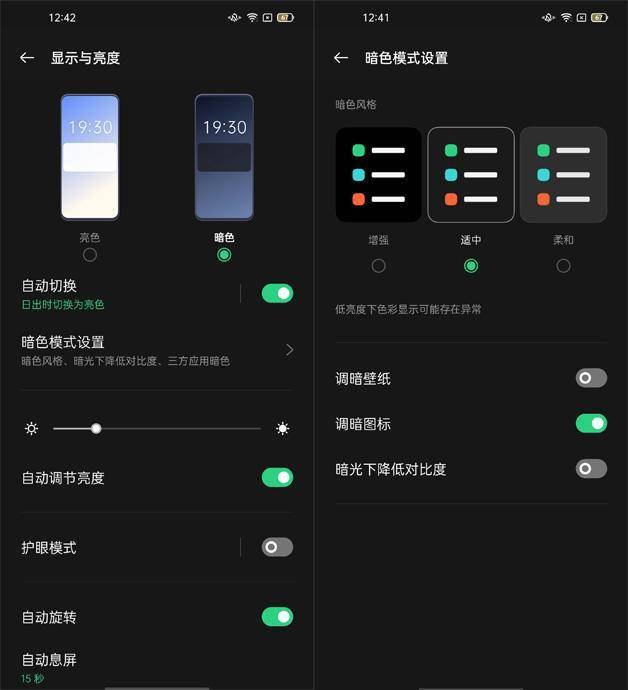Screen dimensions: 628x690
Task: Go back from the 显示与亮度 page
Action: [27, 58]
